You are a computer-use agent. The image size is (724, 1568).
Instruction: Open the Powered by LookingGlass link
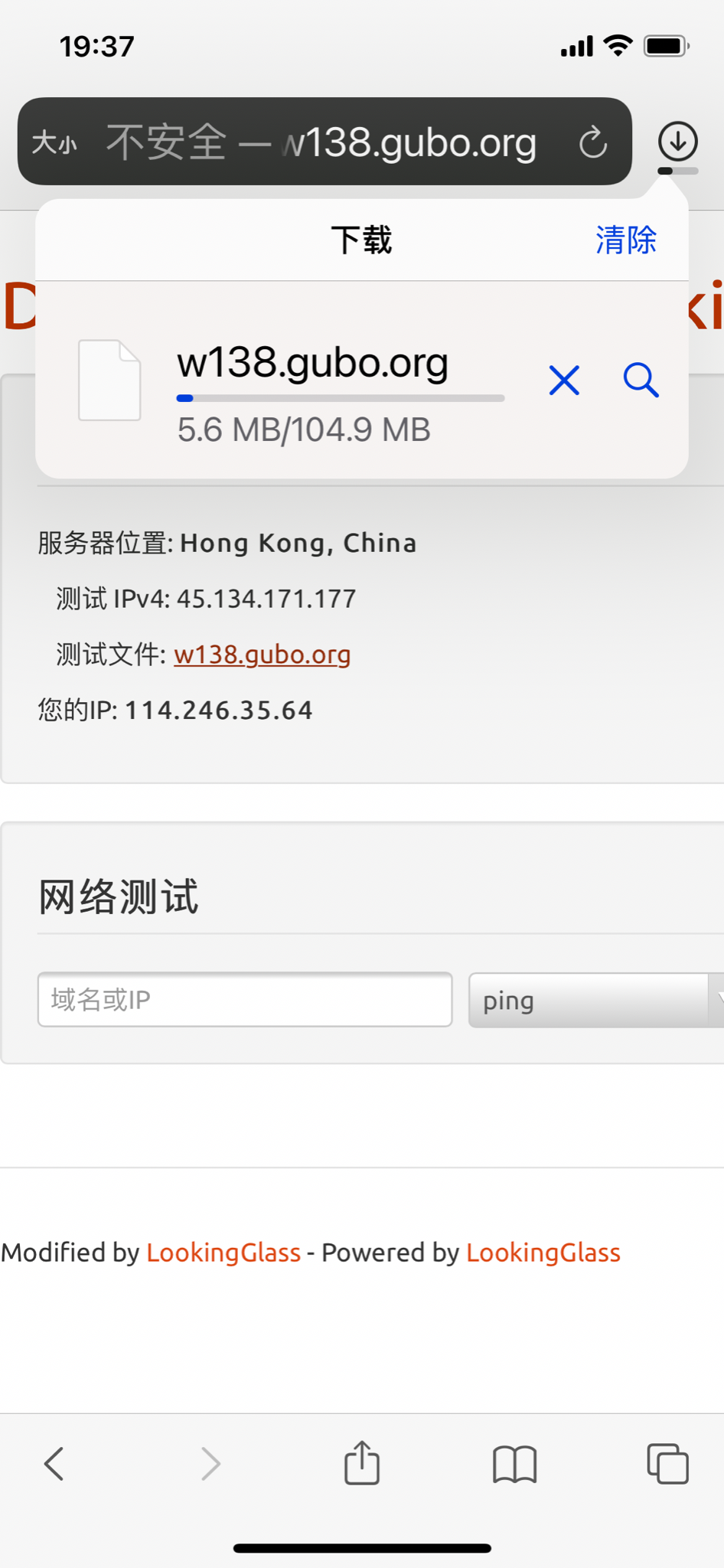[543, 1253]
